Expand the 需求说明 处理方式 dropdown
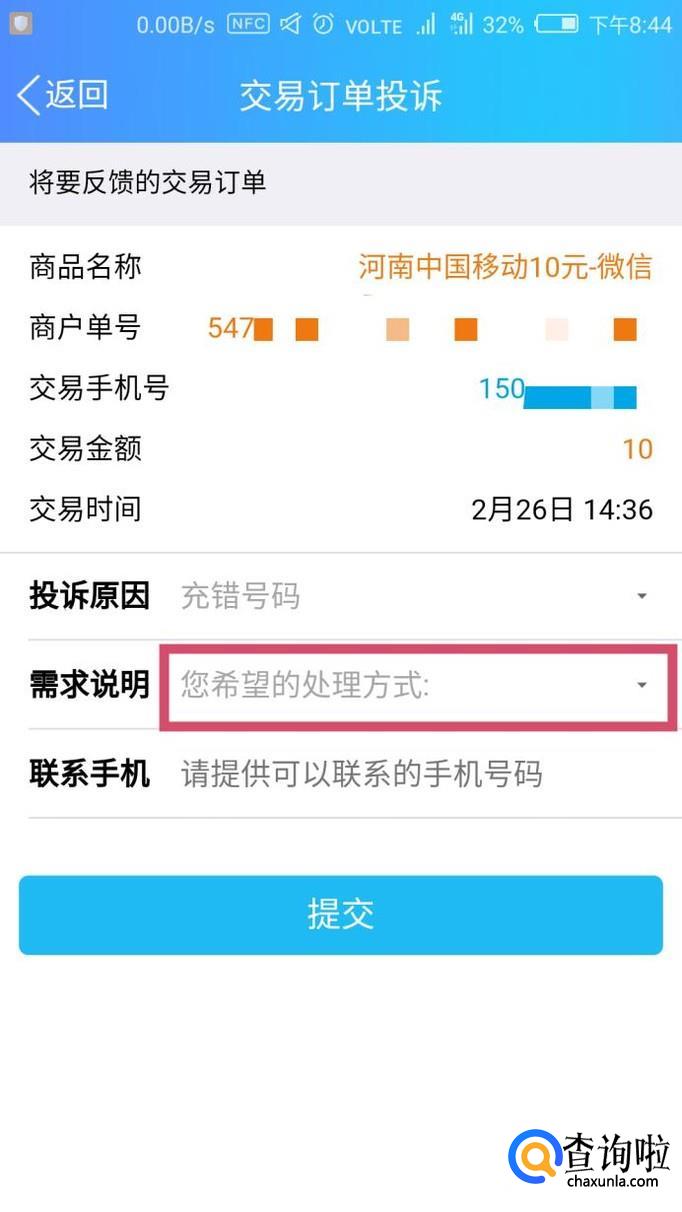This screenshot has width=682, height=1212. click(415, 685)
